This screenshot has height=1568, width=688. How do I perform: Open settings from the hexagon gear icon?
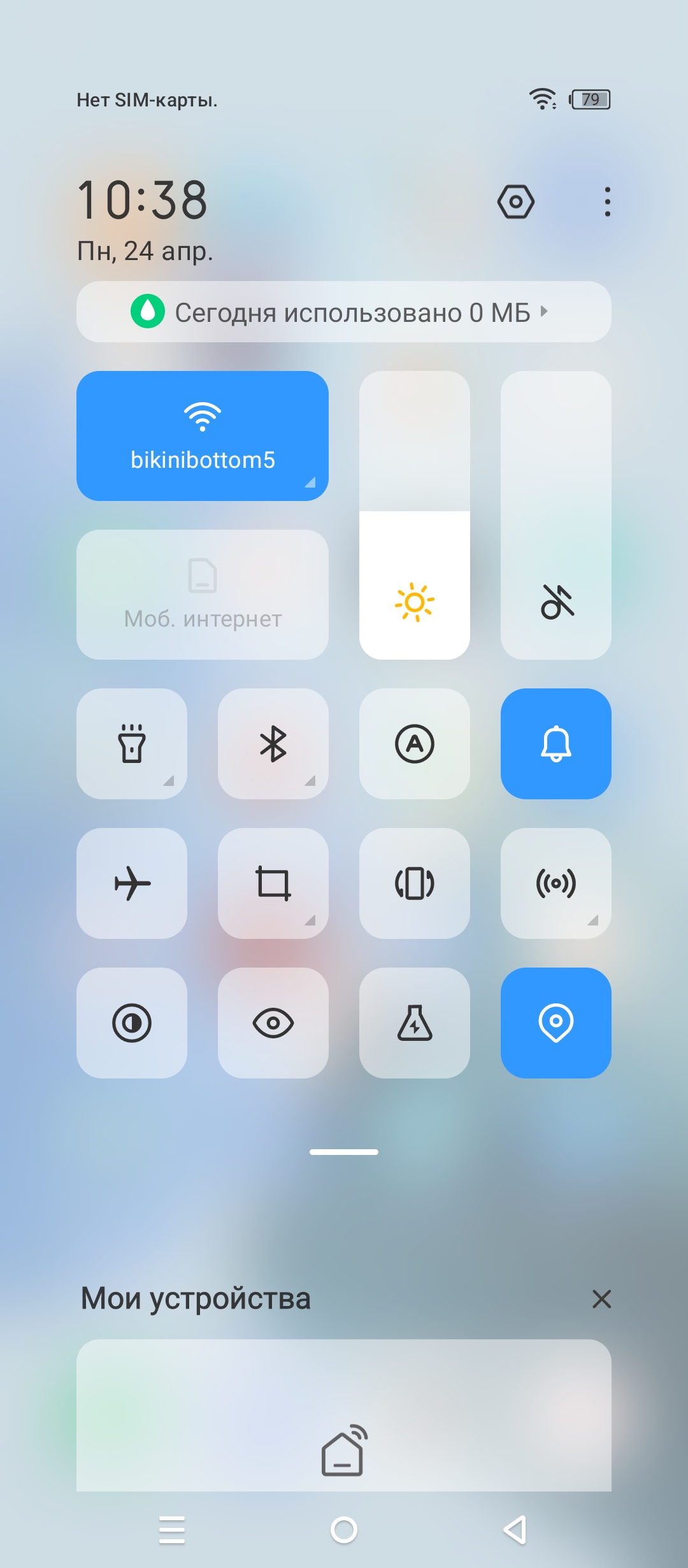[515, 202]
